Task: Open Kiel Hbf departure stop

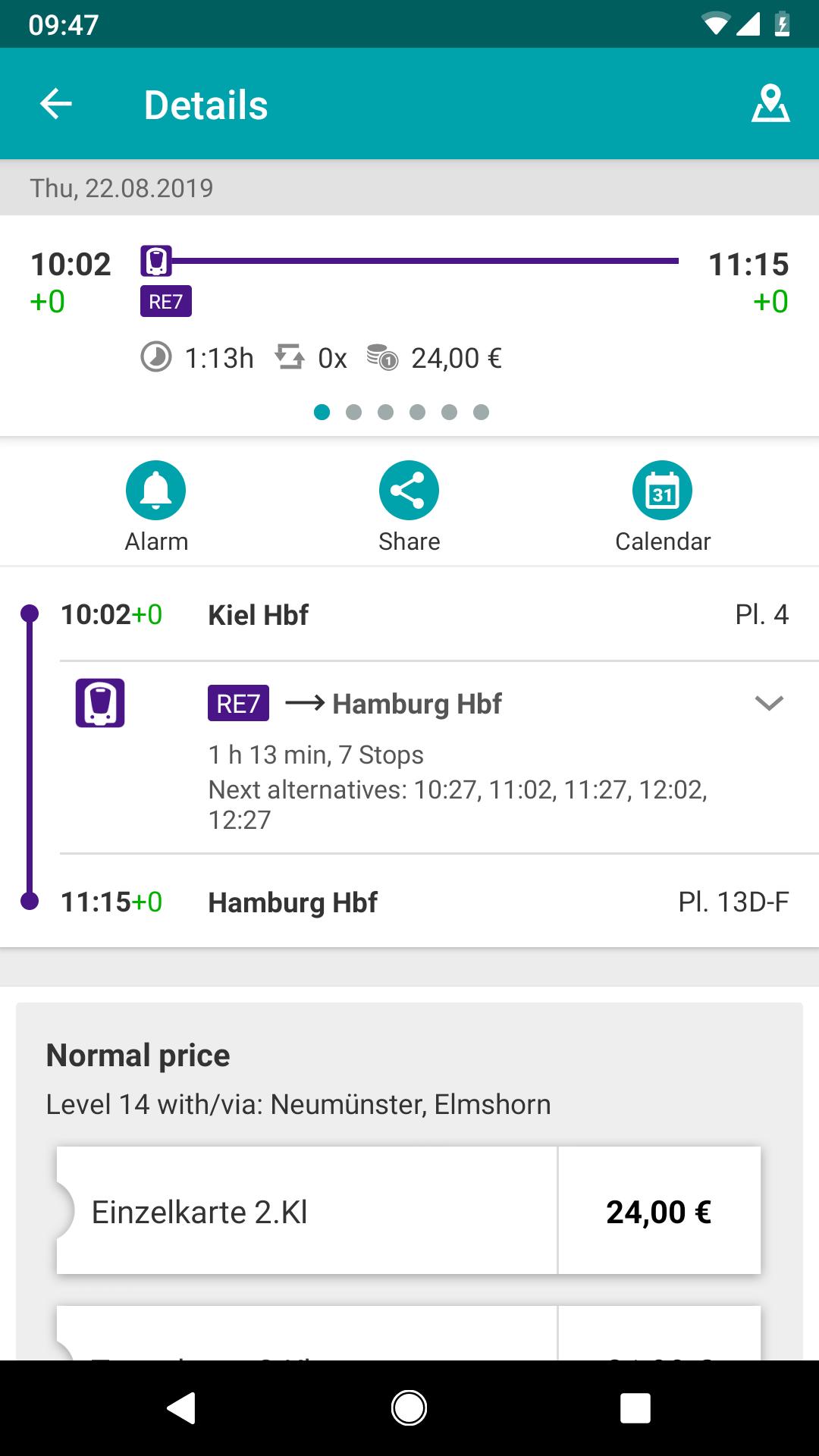Action: click(x=425, y=615)
